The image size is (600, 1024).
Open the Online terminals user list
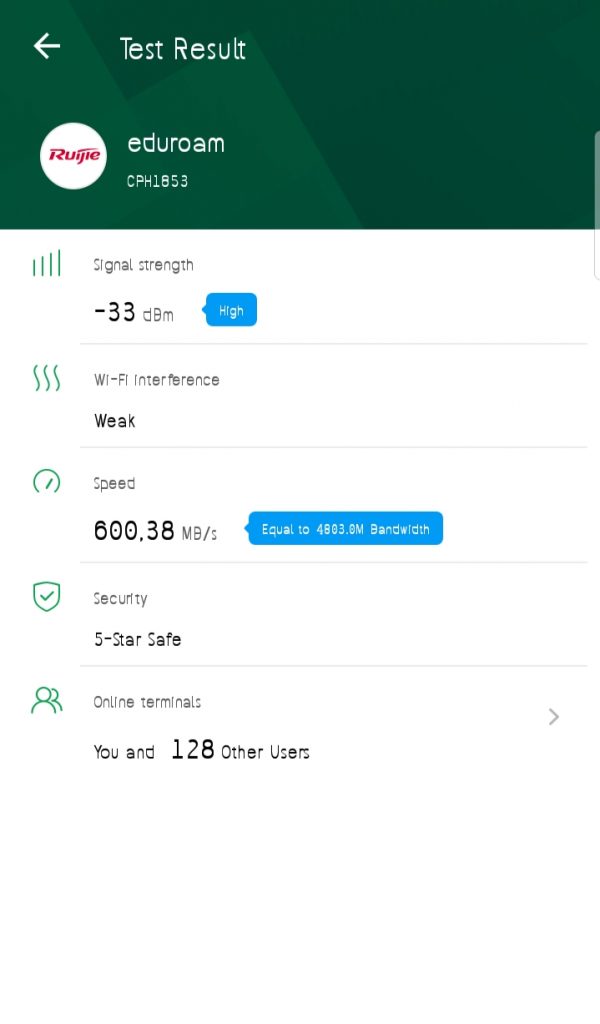click(x=553, y=717)
